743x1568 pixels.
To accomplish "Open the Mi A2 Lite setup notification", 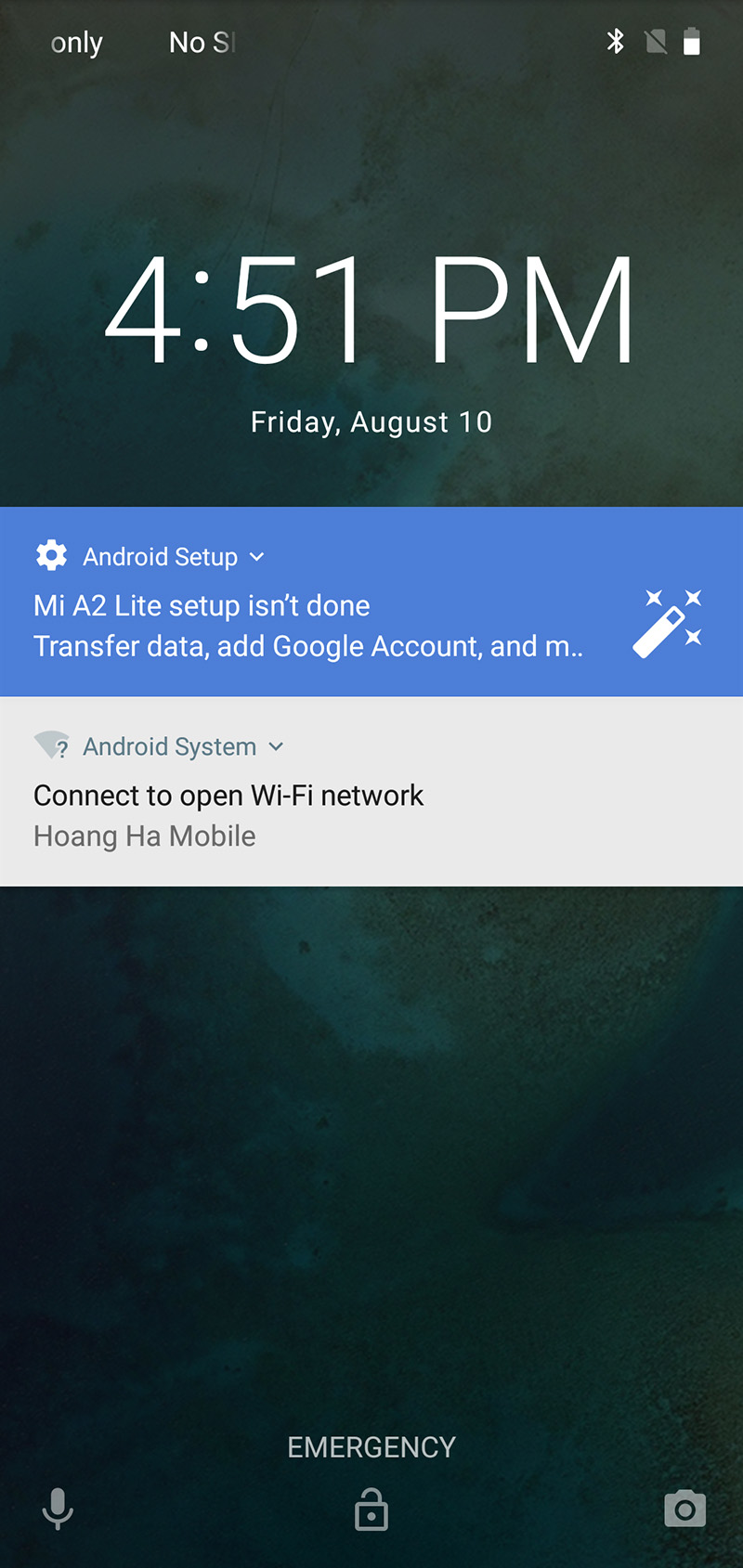I will tap(306, 626).
